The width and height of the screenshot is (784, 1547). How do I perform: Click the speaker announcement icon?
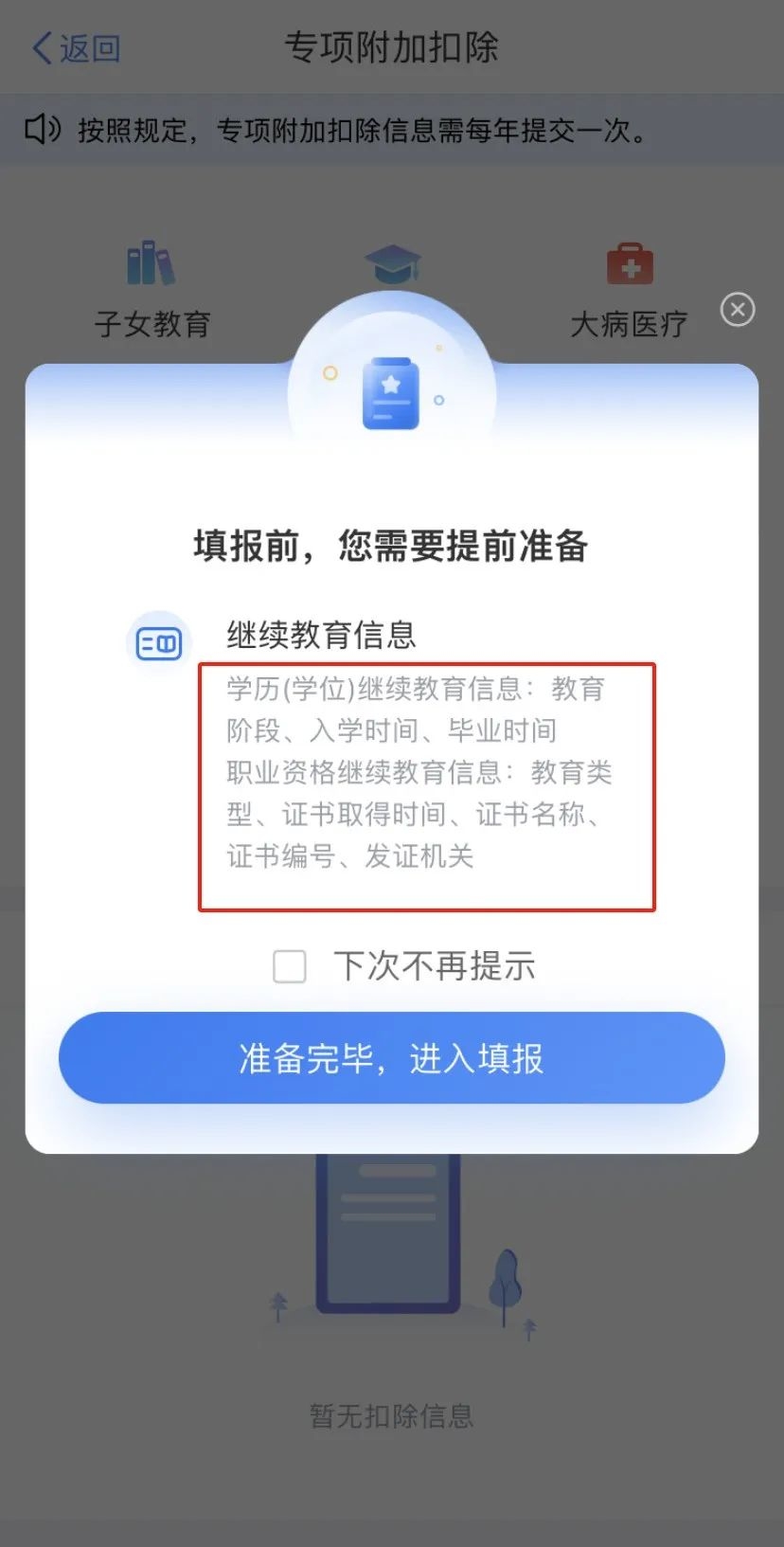40,131
